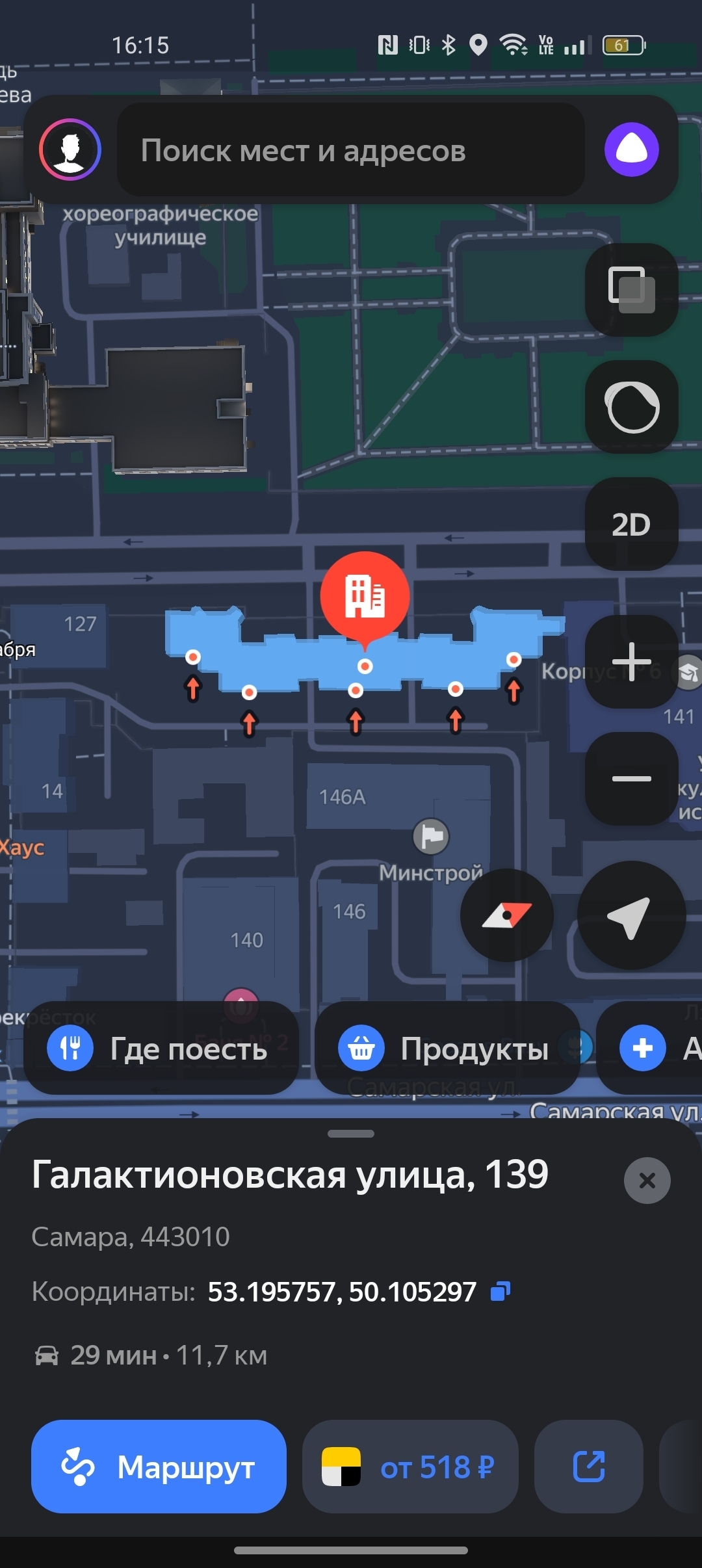The height and width of the screenshot is (1568, 702).
Task: Reset map orientation with the compass
Action: 506,915
